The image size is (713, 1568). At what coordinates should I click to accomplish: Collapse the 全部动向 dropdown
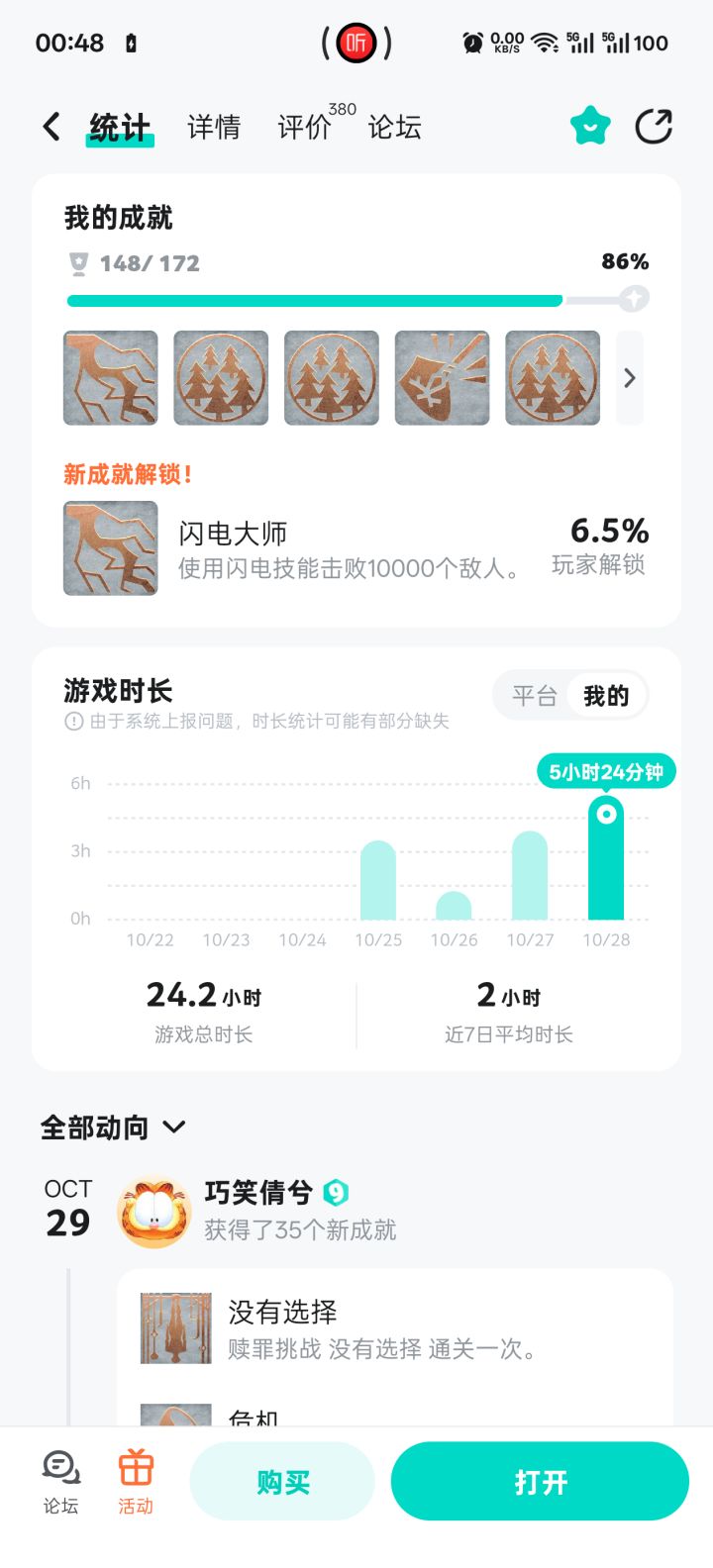click(174, 1127)
